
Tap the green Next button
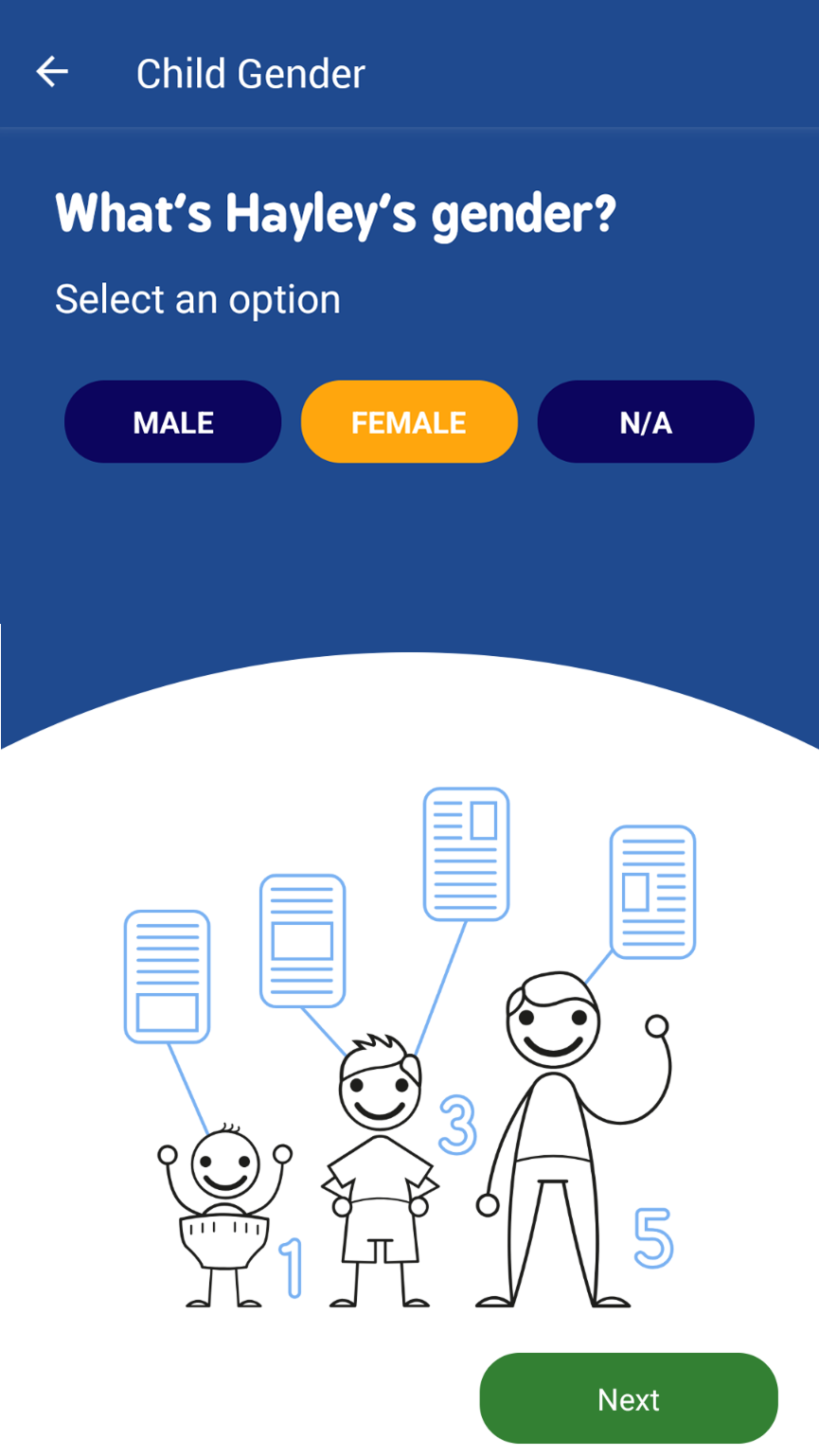629,1399
